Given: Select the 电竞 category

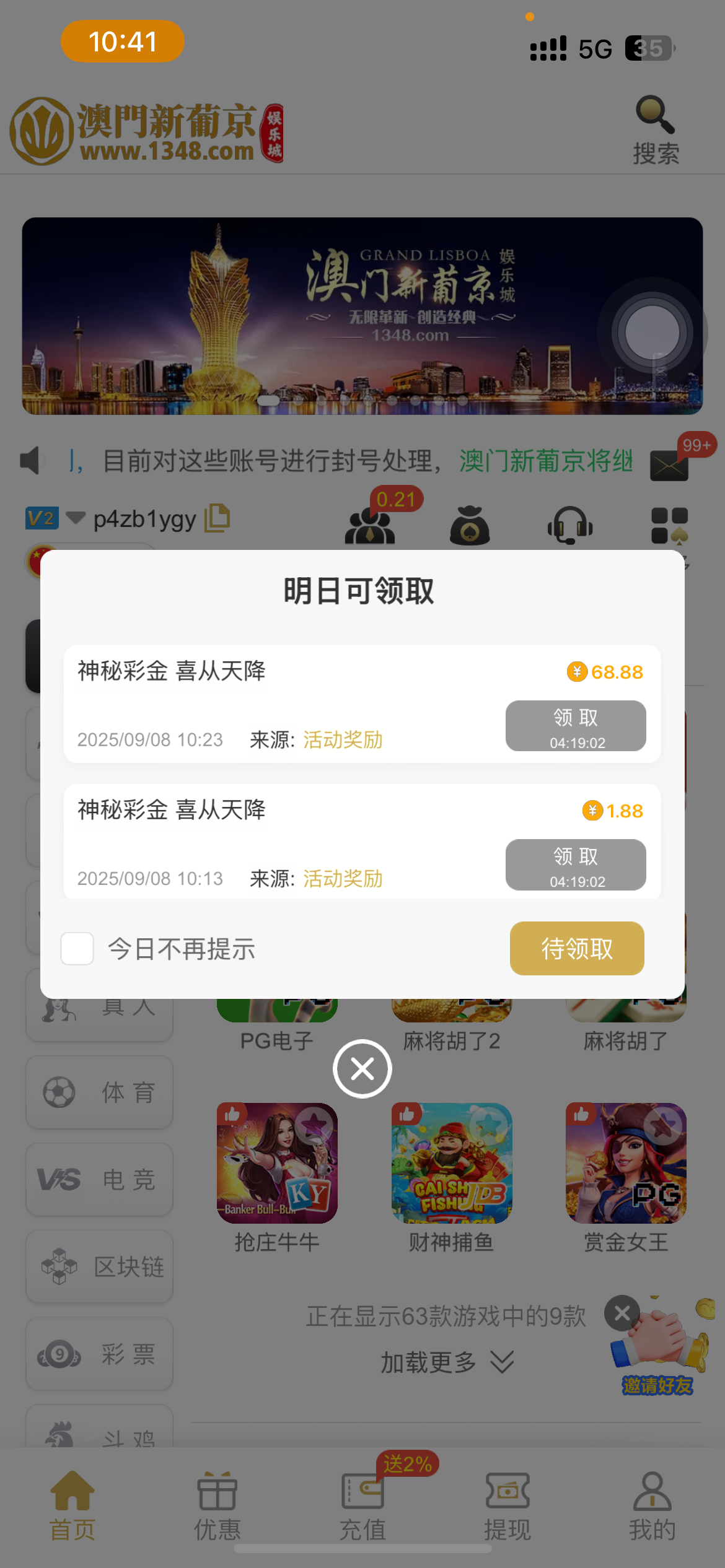Looking at the screenshot, I should coord(99,1180).
